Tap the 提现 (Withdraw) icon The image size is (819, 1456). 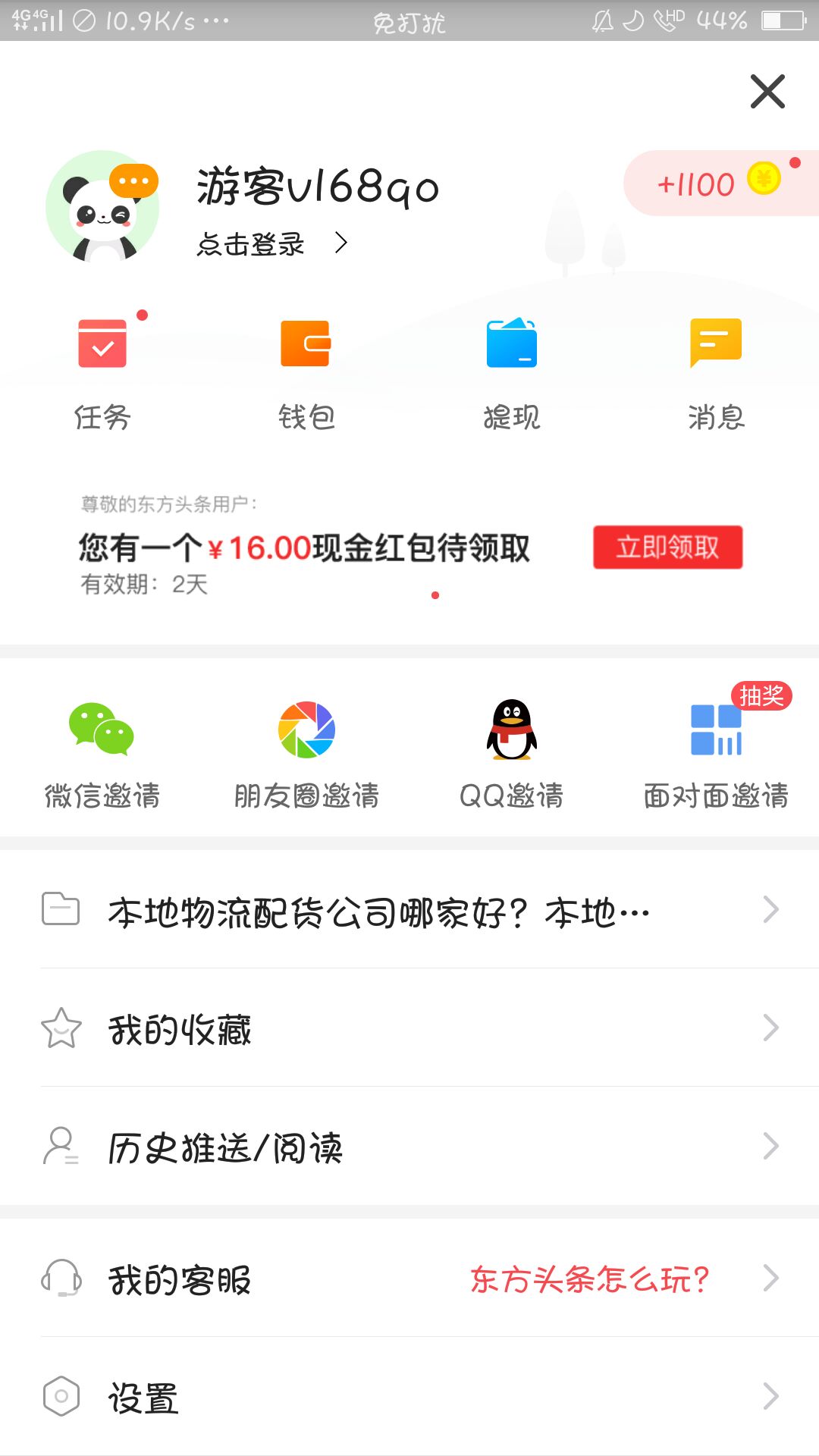[511, 343]
